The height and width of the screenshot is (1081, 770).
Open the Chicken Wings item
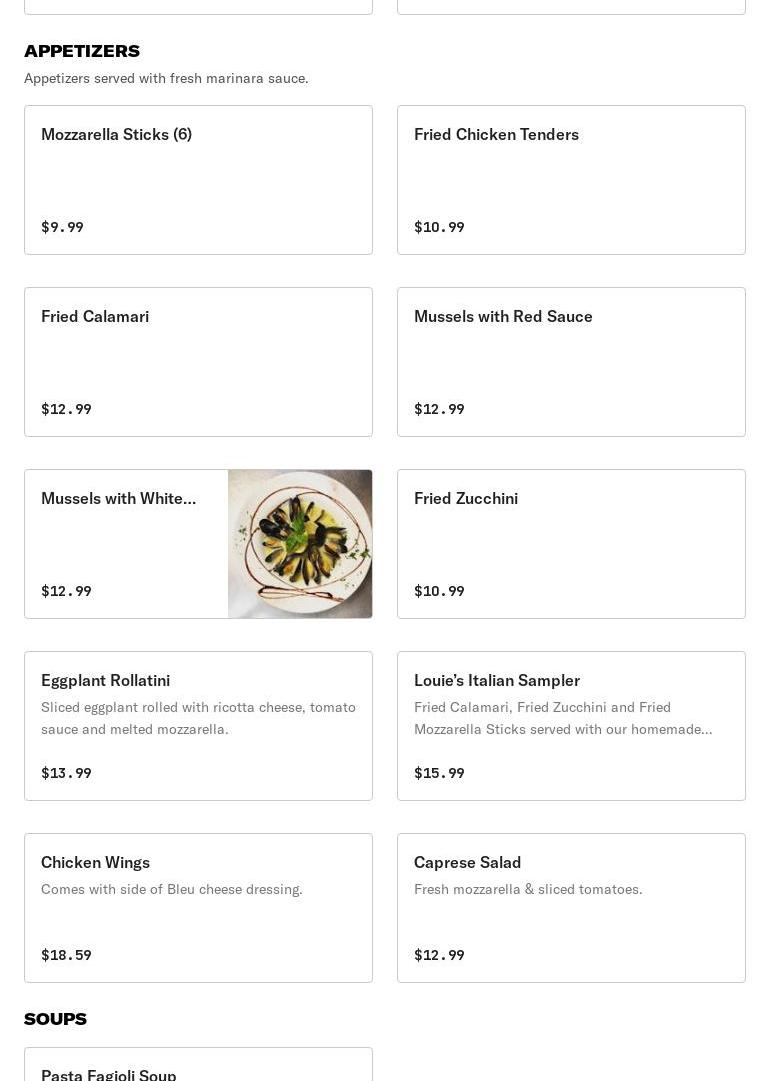[x=198, y=908]
